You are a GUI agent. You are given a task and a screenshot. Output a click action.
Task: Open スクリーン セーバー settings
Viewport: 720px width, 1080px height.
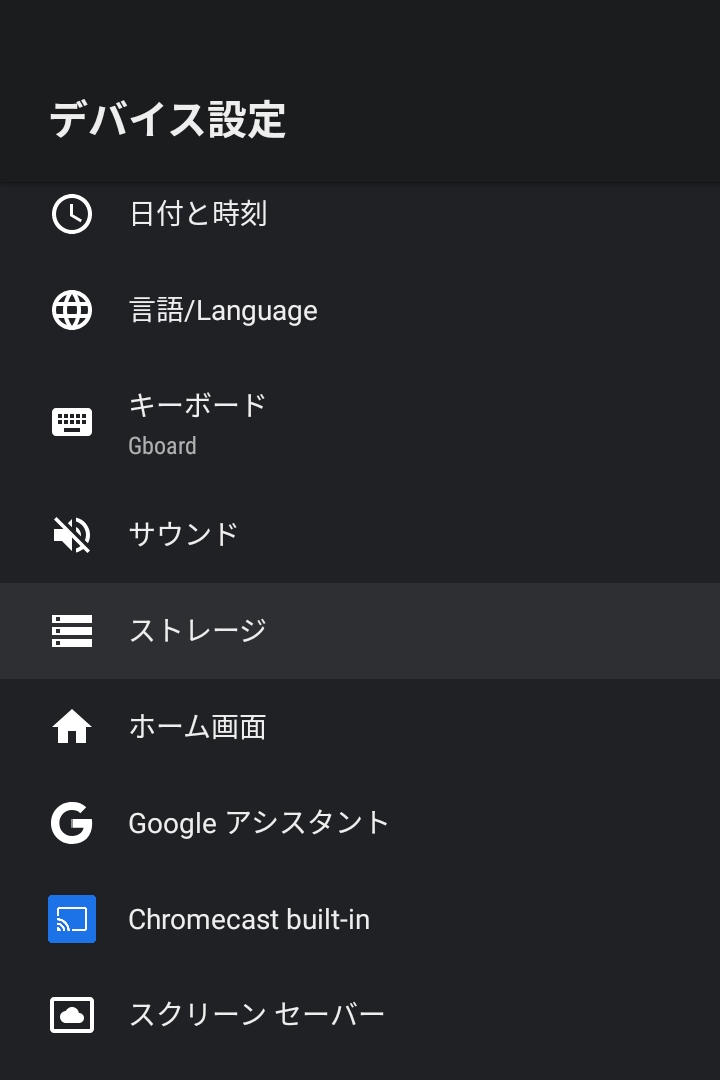tap(256, 1015)
